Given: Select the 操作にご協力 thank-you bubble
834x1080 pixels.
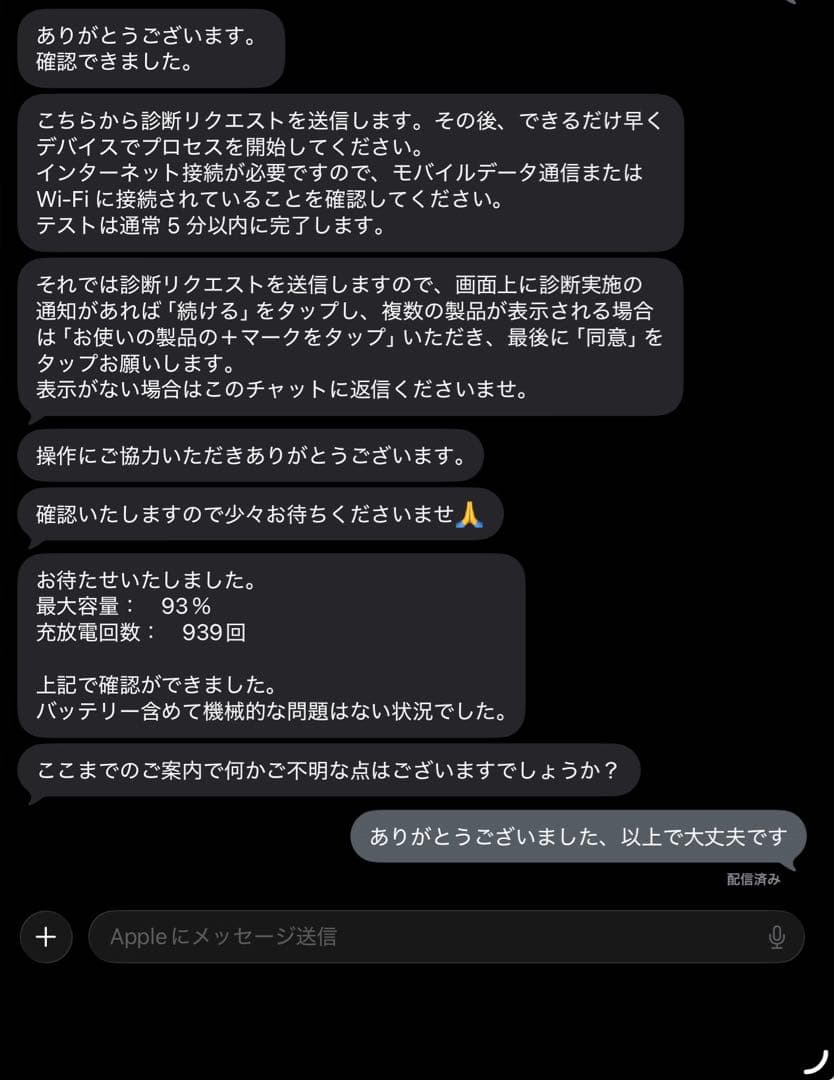Looking at the screenshot, I should coord(250,455).
